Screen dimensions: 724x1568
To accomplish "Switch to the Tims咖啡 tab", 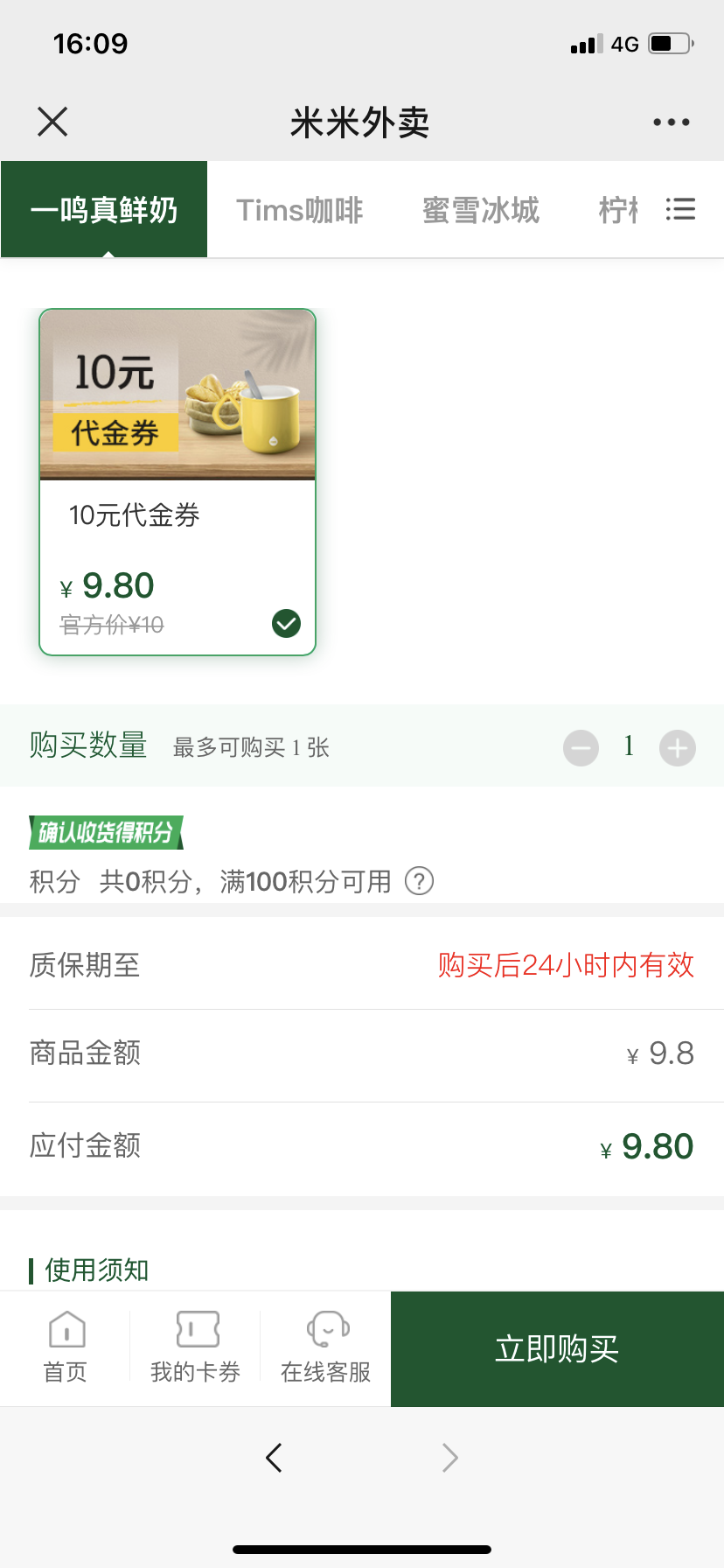I will 299,210.
